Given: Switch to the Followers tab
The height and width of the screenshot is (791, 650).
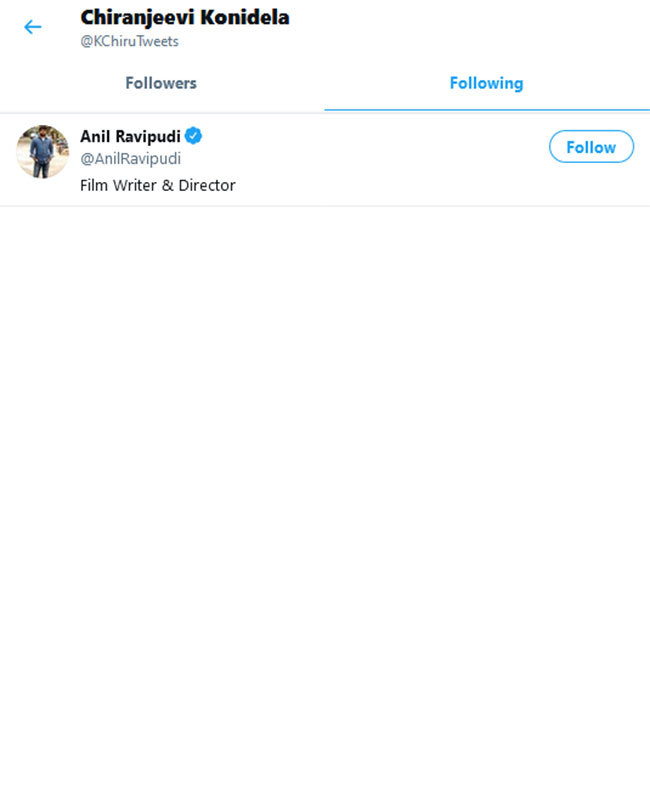Looking at the screenshot, I should pos(161,83).
